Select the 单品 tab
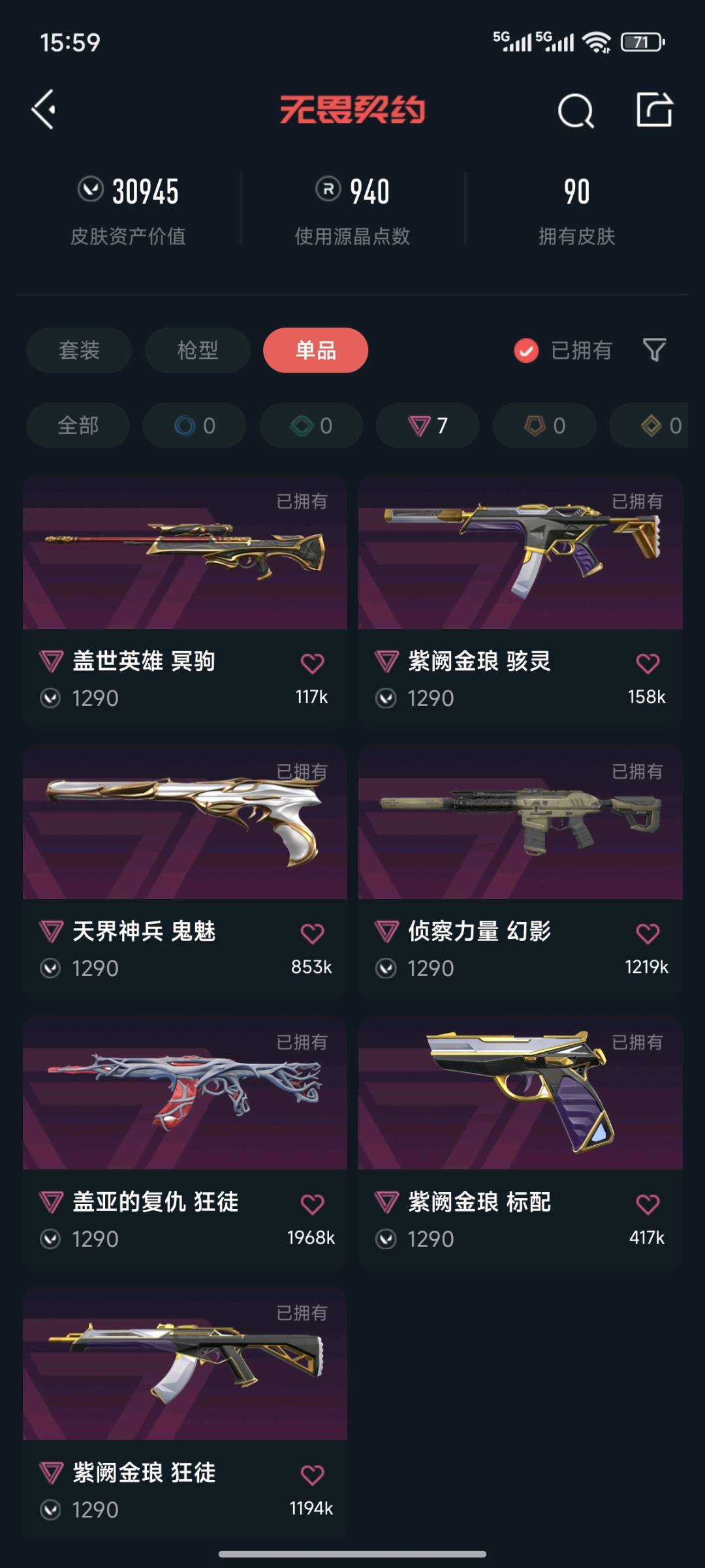 pos(315,350)
